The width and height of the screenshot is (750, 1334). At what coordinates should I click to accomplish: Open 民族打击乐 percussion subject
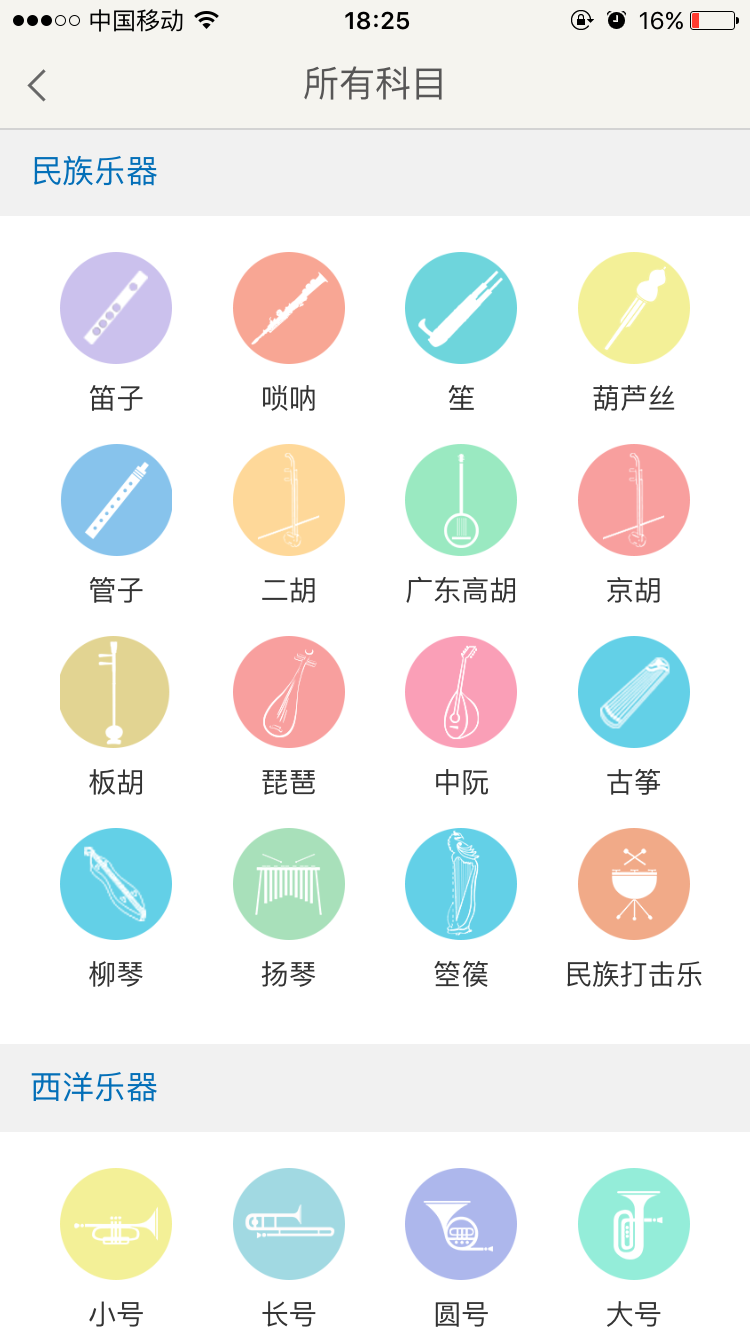pos(634,884)
